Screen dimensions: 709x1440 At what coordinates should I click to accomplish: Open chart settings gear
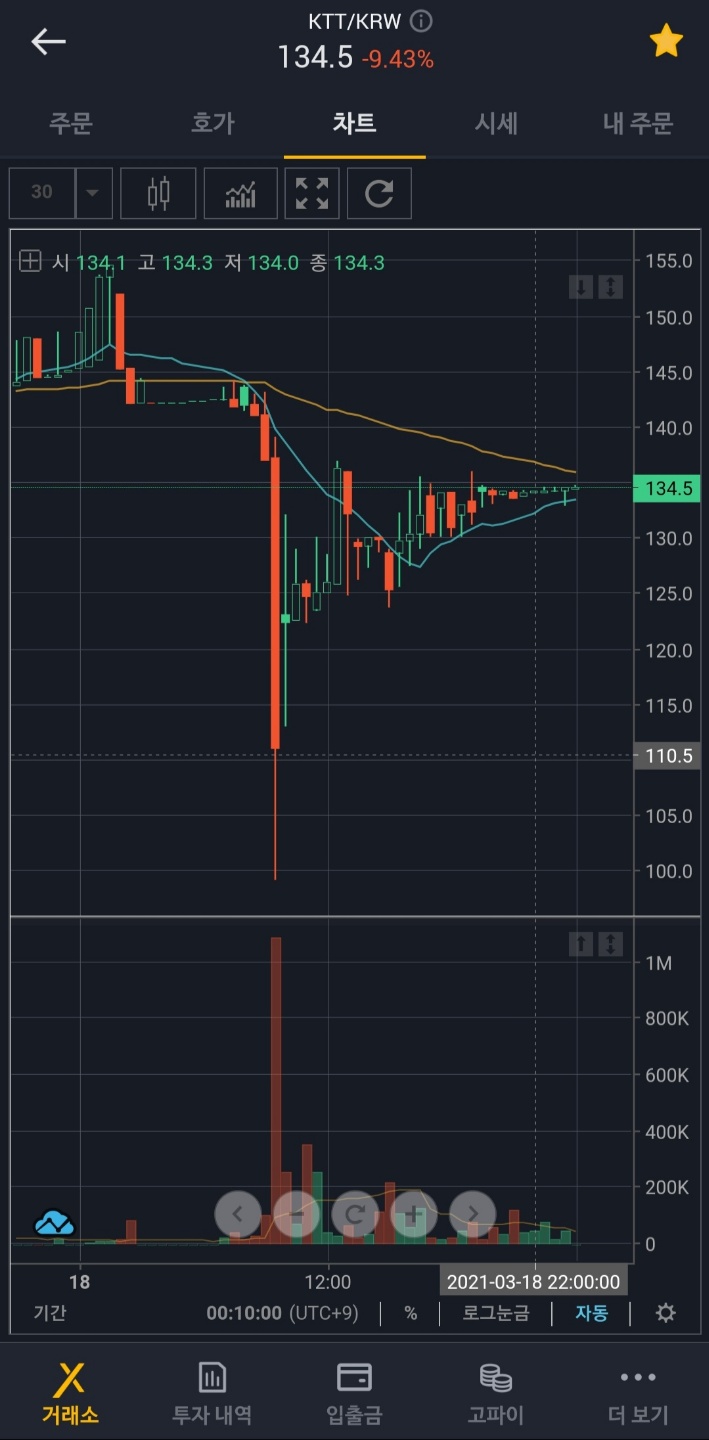point(666,1313)
